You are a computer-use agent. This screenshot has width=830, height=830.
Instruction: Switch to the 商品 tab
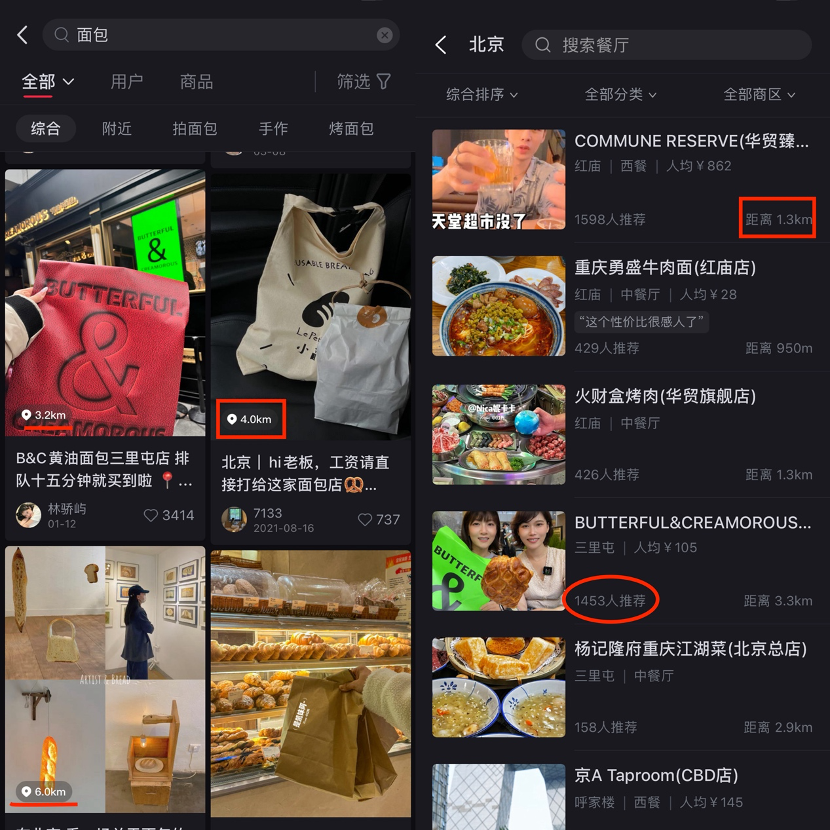tap(196, 82)
